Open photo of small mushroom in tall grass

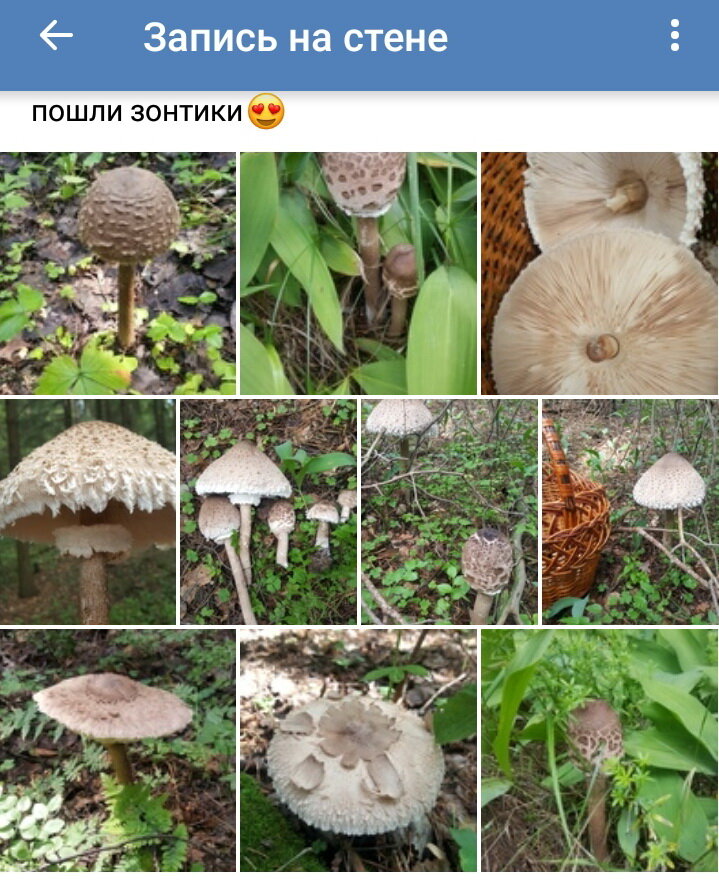click(x=599, y=750)
